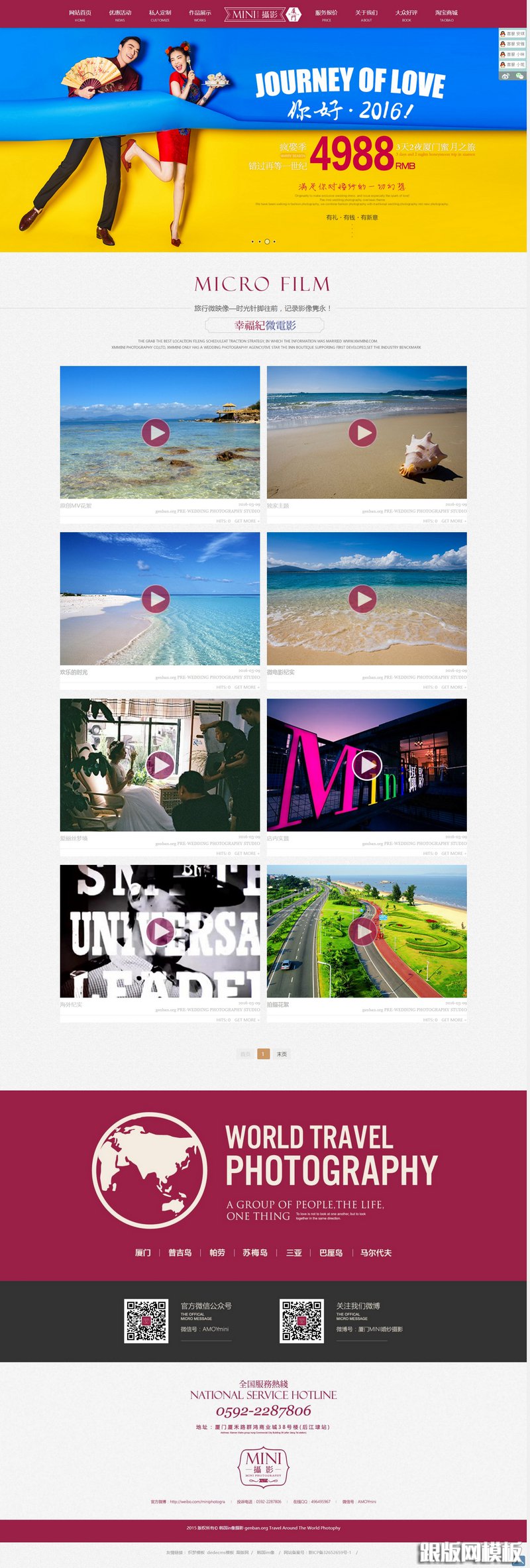Go to 关于我们 ABOUT page
This screenshot has width=530, height=1568.
click(366, 15)
